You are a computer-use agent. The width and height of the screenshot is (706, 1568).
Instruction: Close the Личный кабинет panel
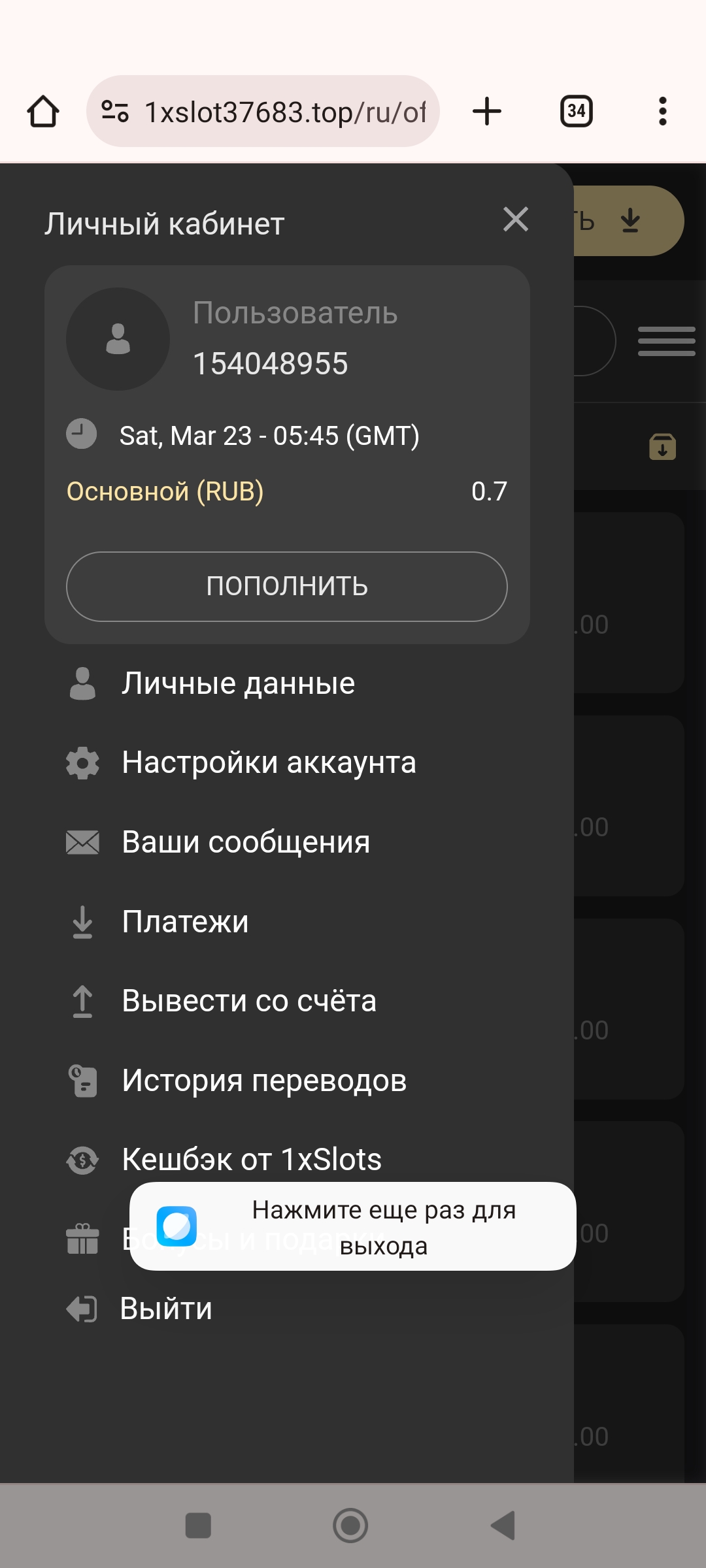click(516, 220)
